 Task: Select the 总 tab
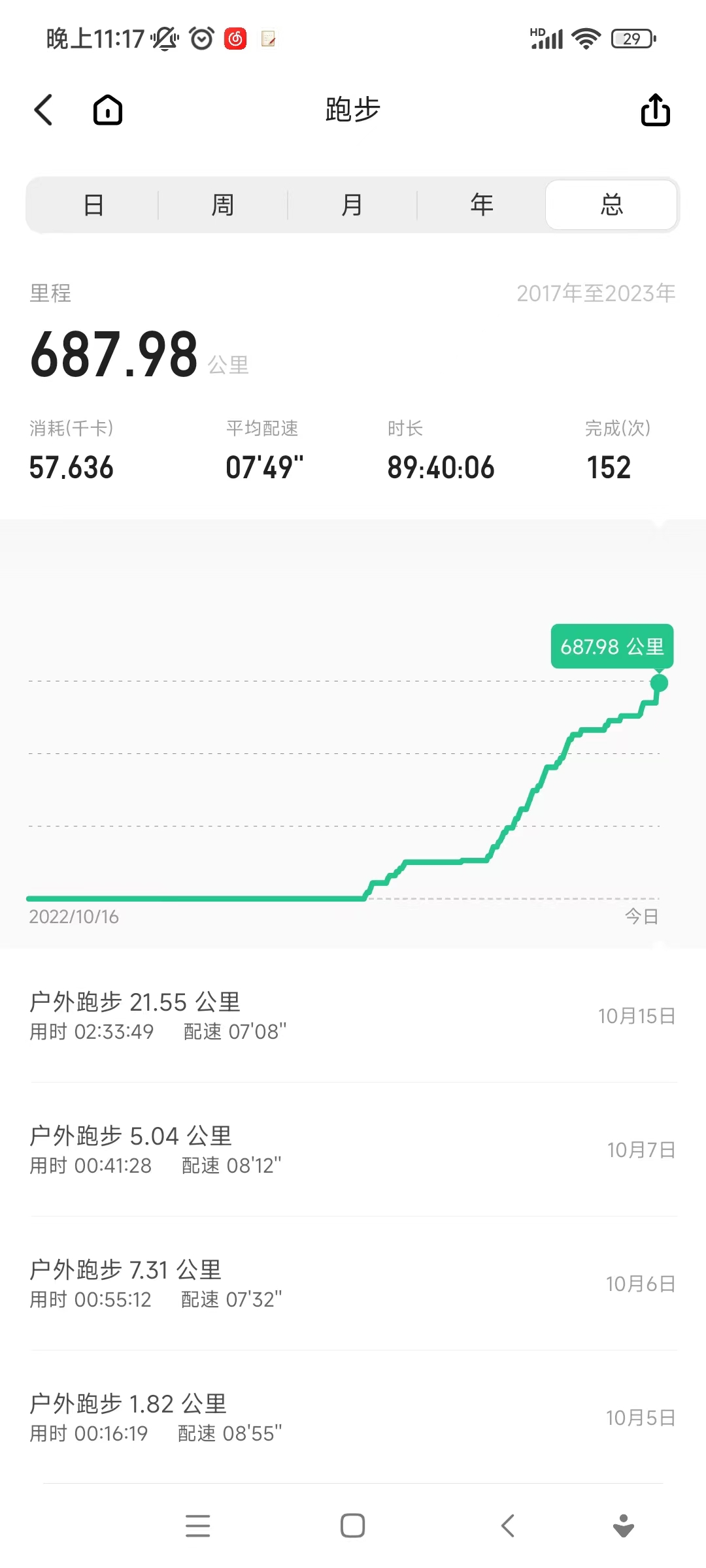[x=611, y=205]
